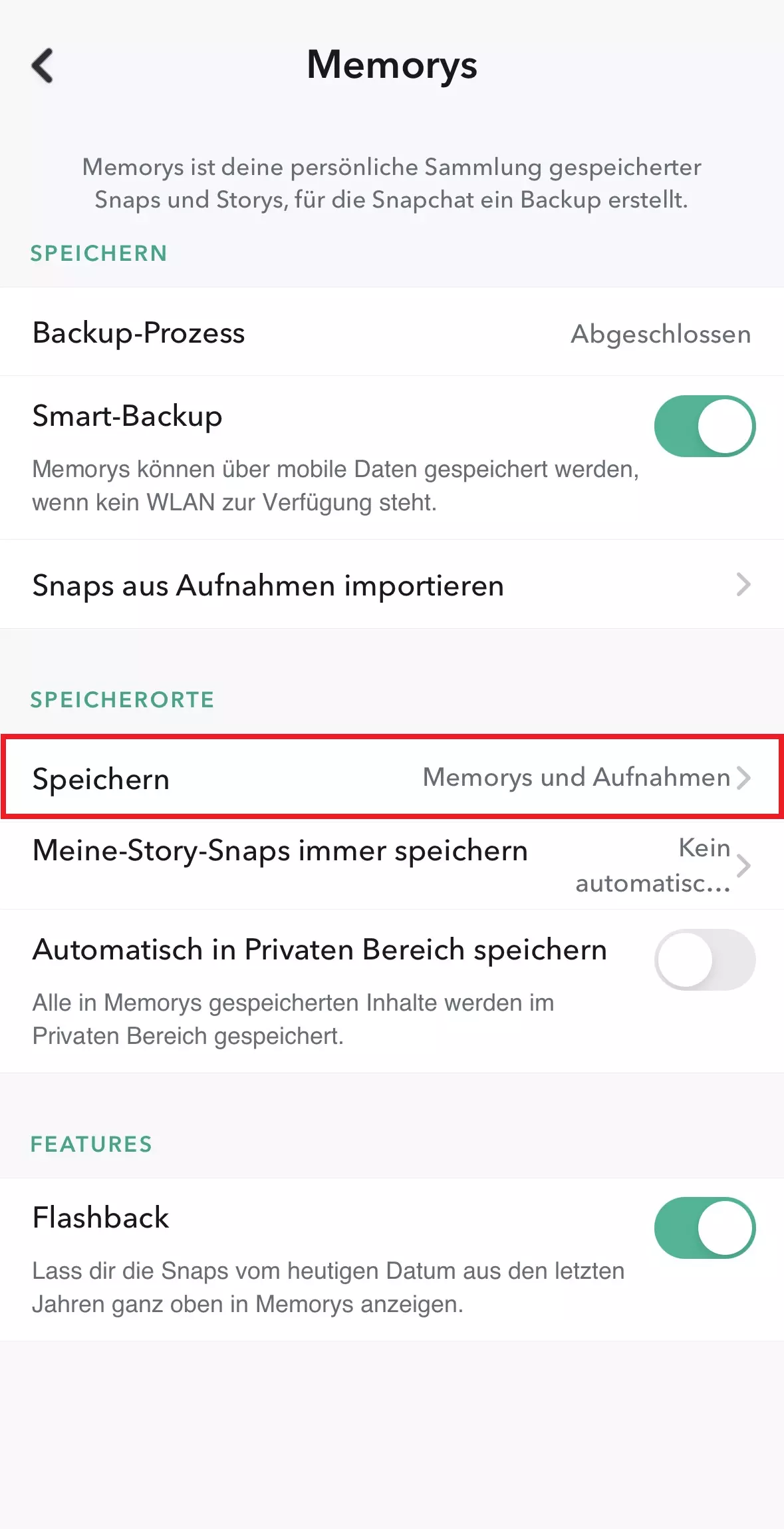Select the SPEICHERORTE section header
Screen dimensions: 784x1529
pyautogui.click(x=123, y=699)
